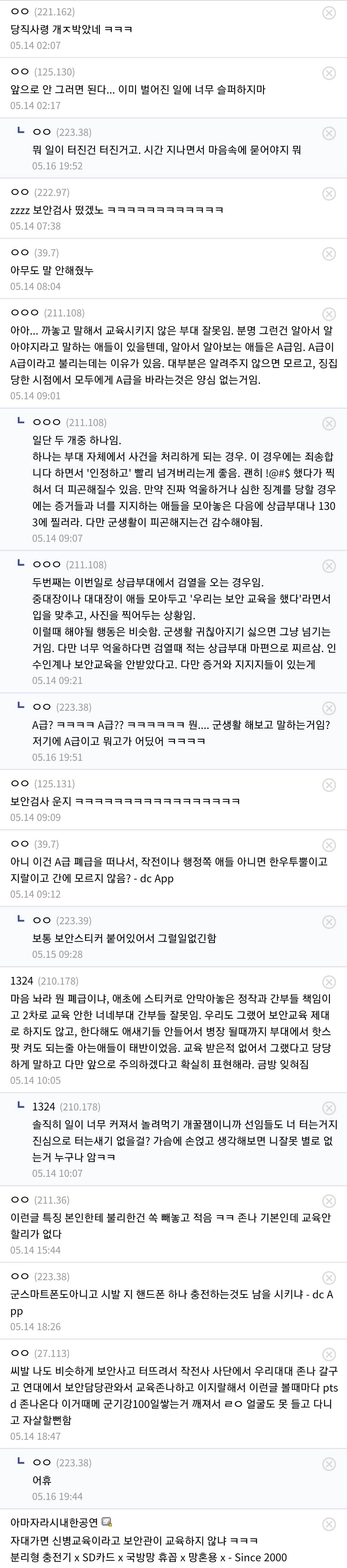Delete the 05.14 09:09 comment by 125.131

click(x=329, y=785)
